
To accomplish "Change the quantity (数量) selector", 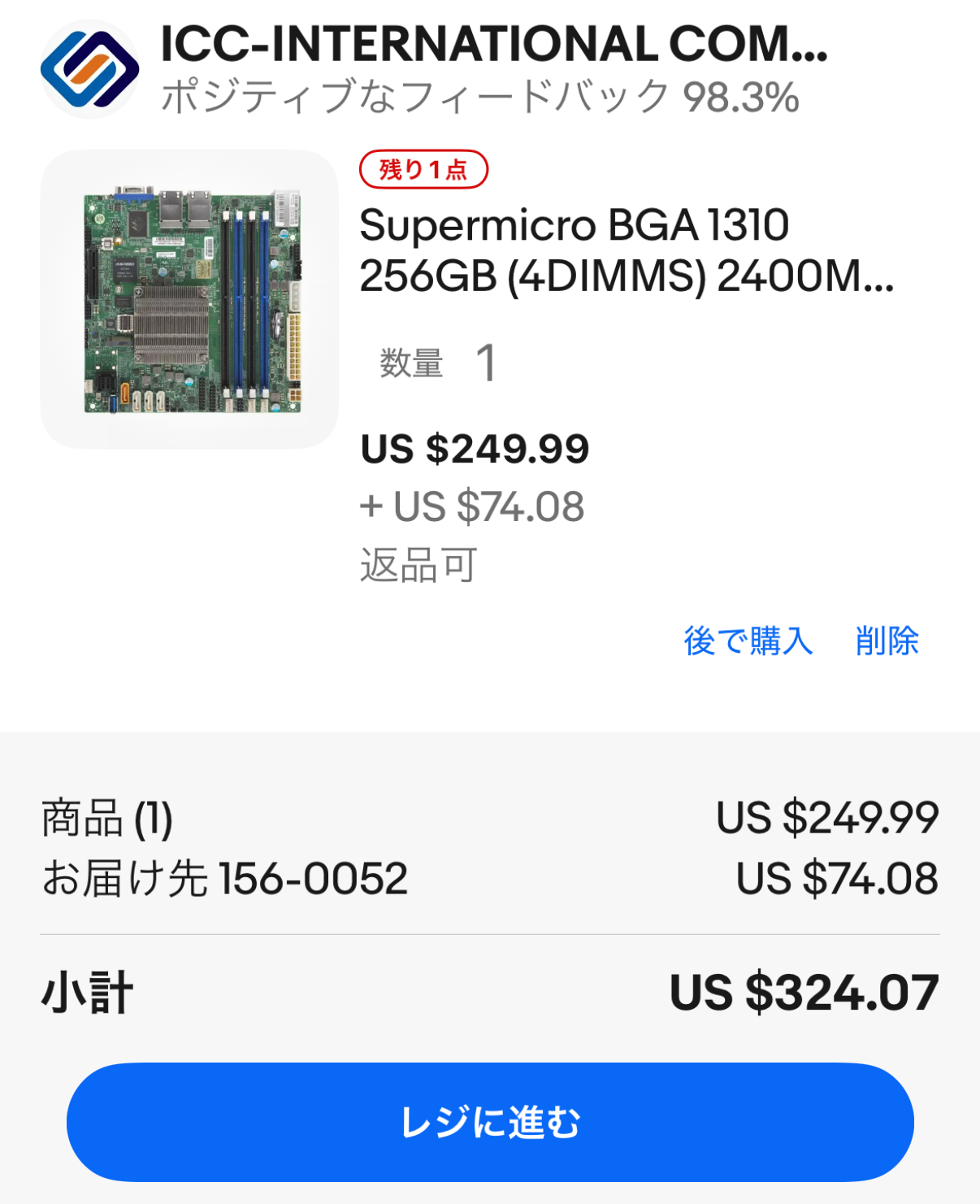I will click(x=439, y=363).
